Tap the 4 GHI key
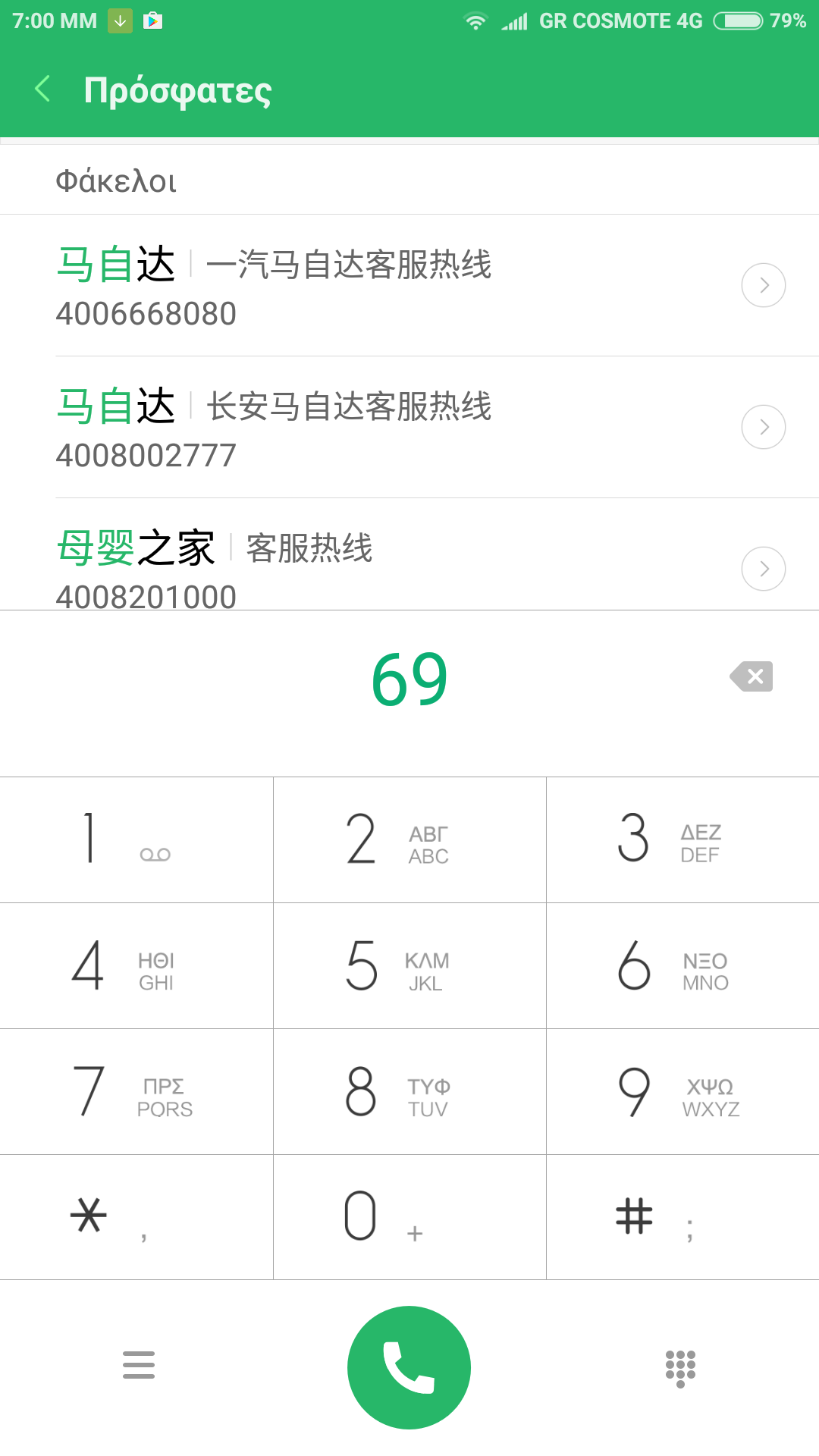This screenshot has width=819, height=1456. pyautogui.click(x=136, y=965)
